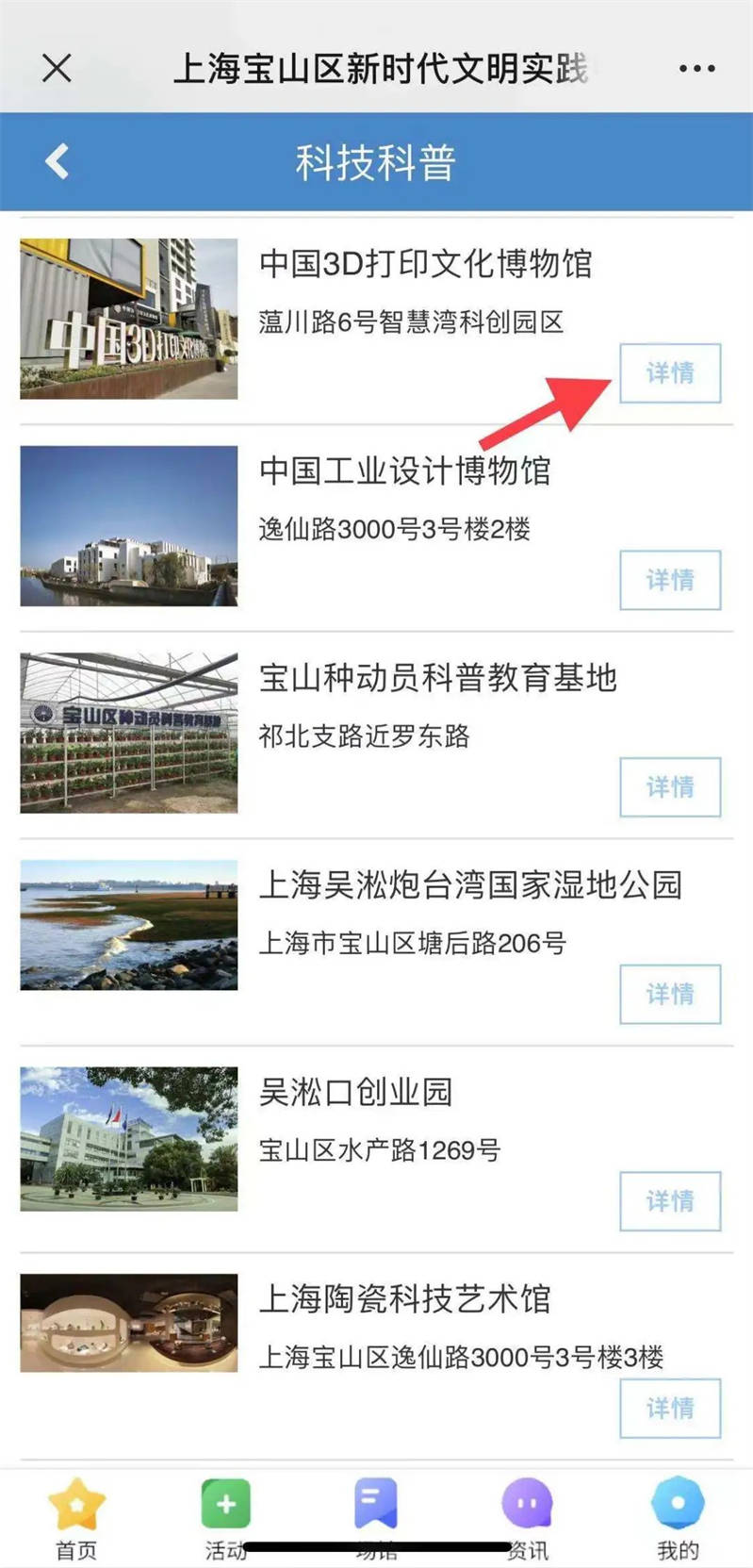
Task: Close the mini program page
Action: 57,68
